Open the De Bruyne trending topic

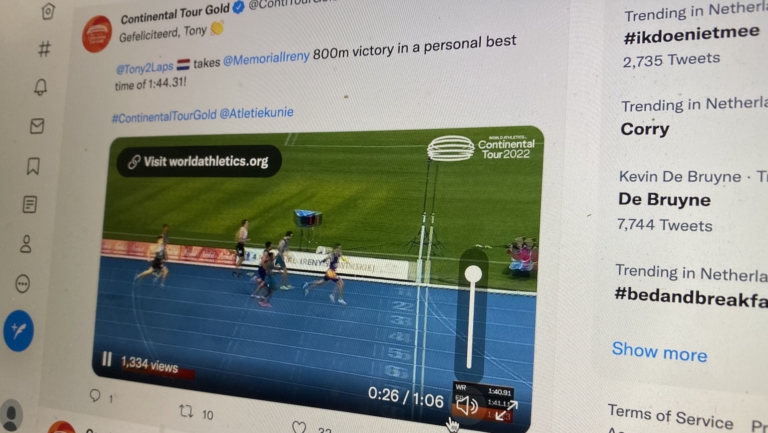(664, 199)
